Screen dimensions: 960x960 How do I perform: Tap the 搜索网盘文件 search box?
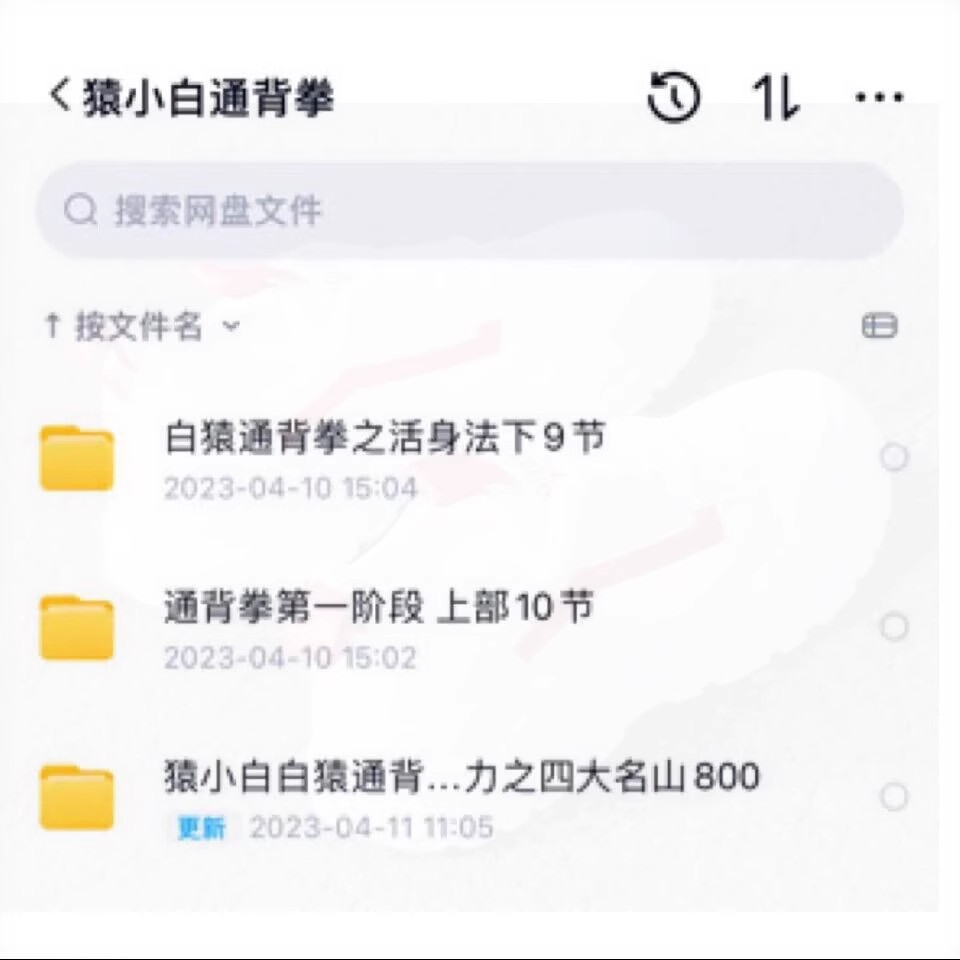point(470,211)
